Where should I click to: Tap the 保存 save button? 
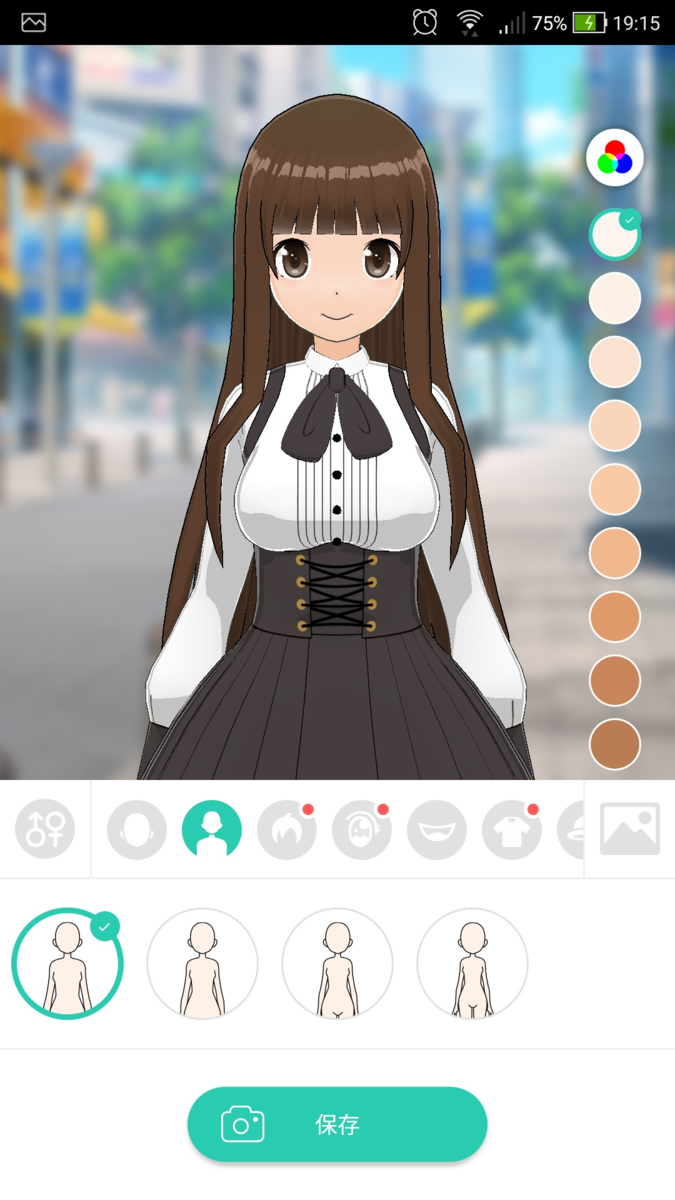(337, 1124)
